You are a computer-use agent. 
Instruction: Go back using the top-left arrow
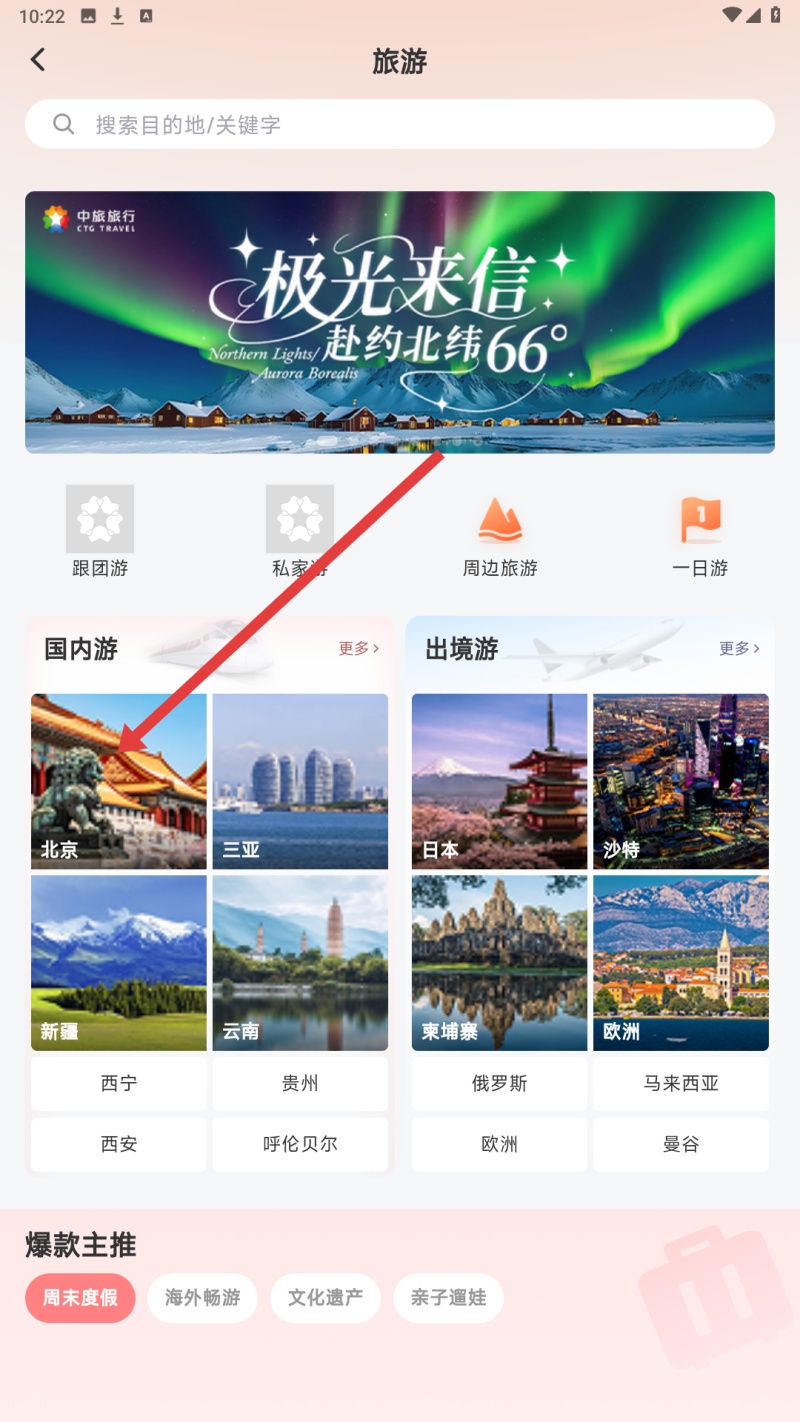(38, 60)
